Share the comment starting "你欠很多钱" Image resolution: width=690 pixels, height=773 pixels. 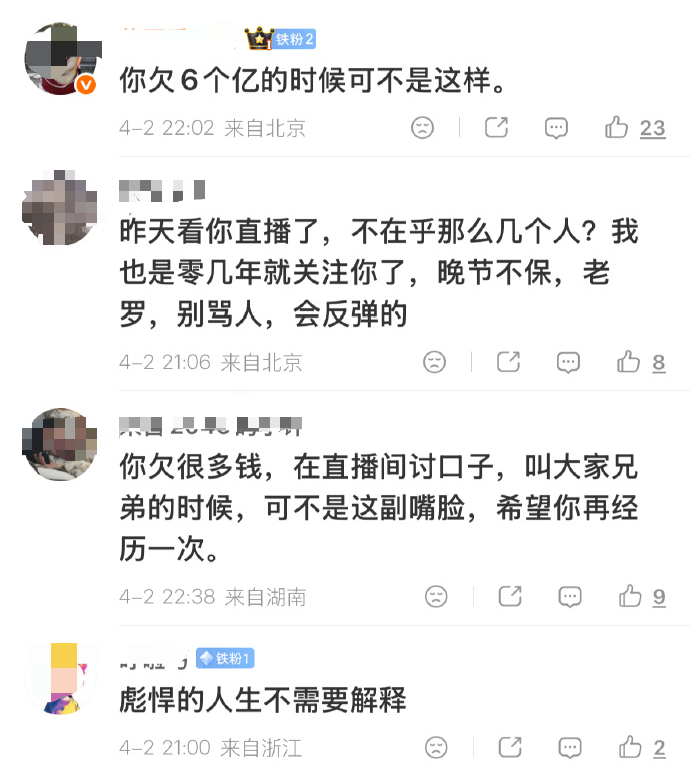click(510, 597)
